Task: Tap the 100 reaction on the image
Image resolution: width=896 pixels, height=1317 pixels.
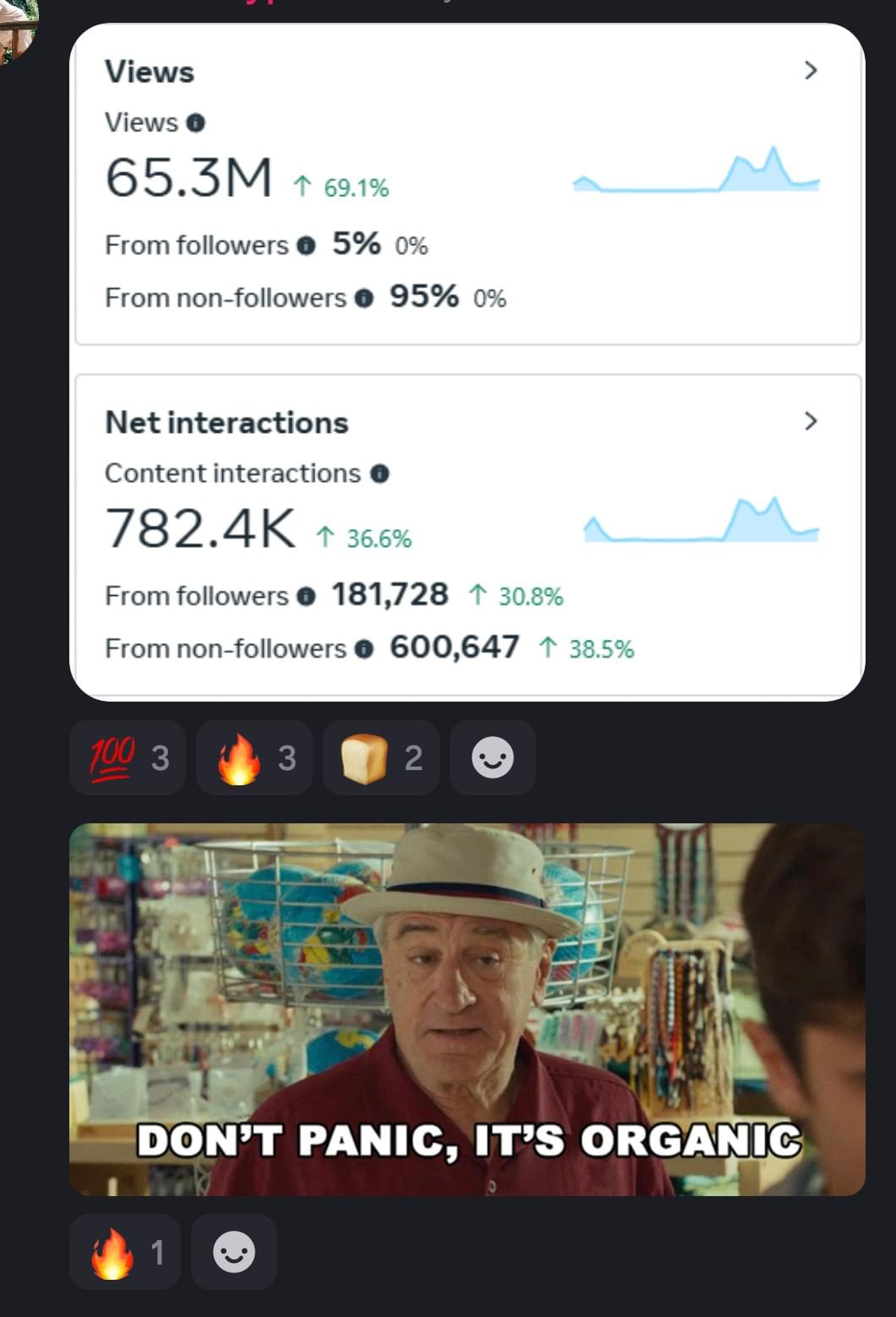Action: (x=128, y=757)
